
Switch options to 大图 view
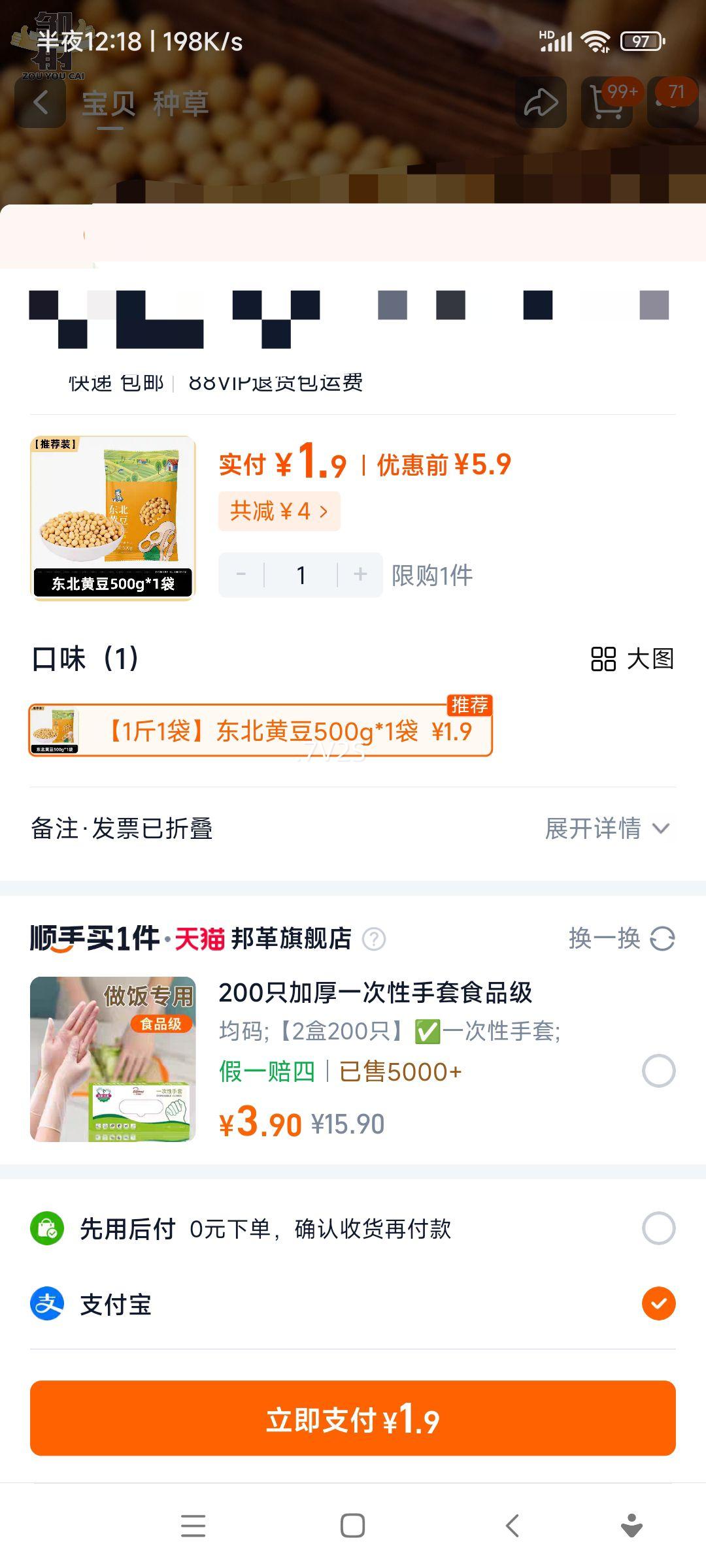click(631, 659)
